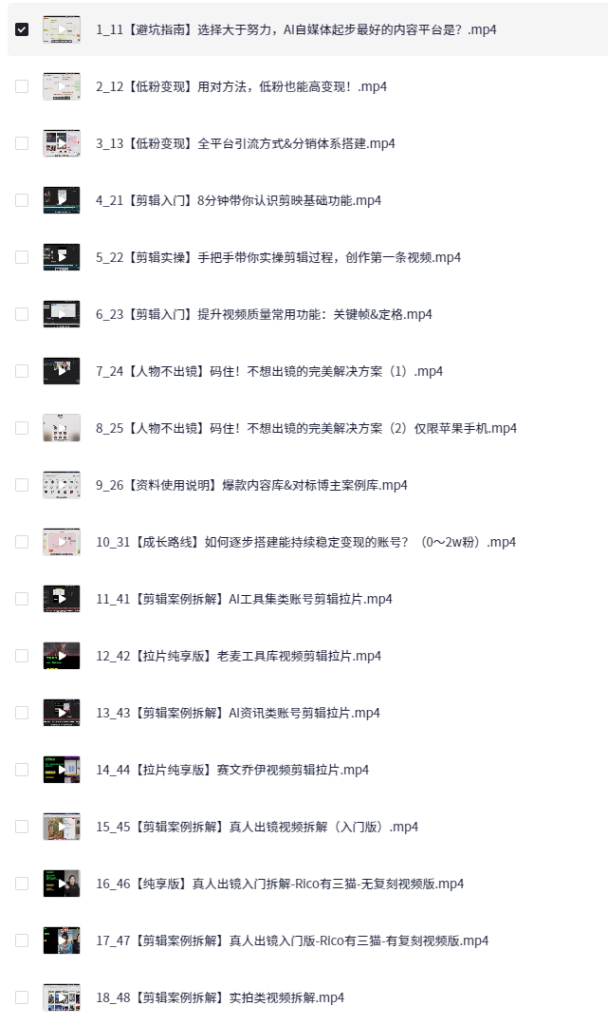
Task: Tap thumbnail of 11_41 AI工具集类账号剪辑拉片
Action: click(x=62, y=599)
